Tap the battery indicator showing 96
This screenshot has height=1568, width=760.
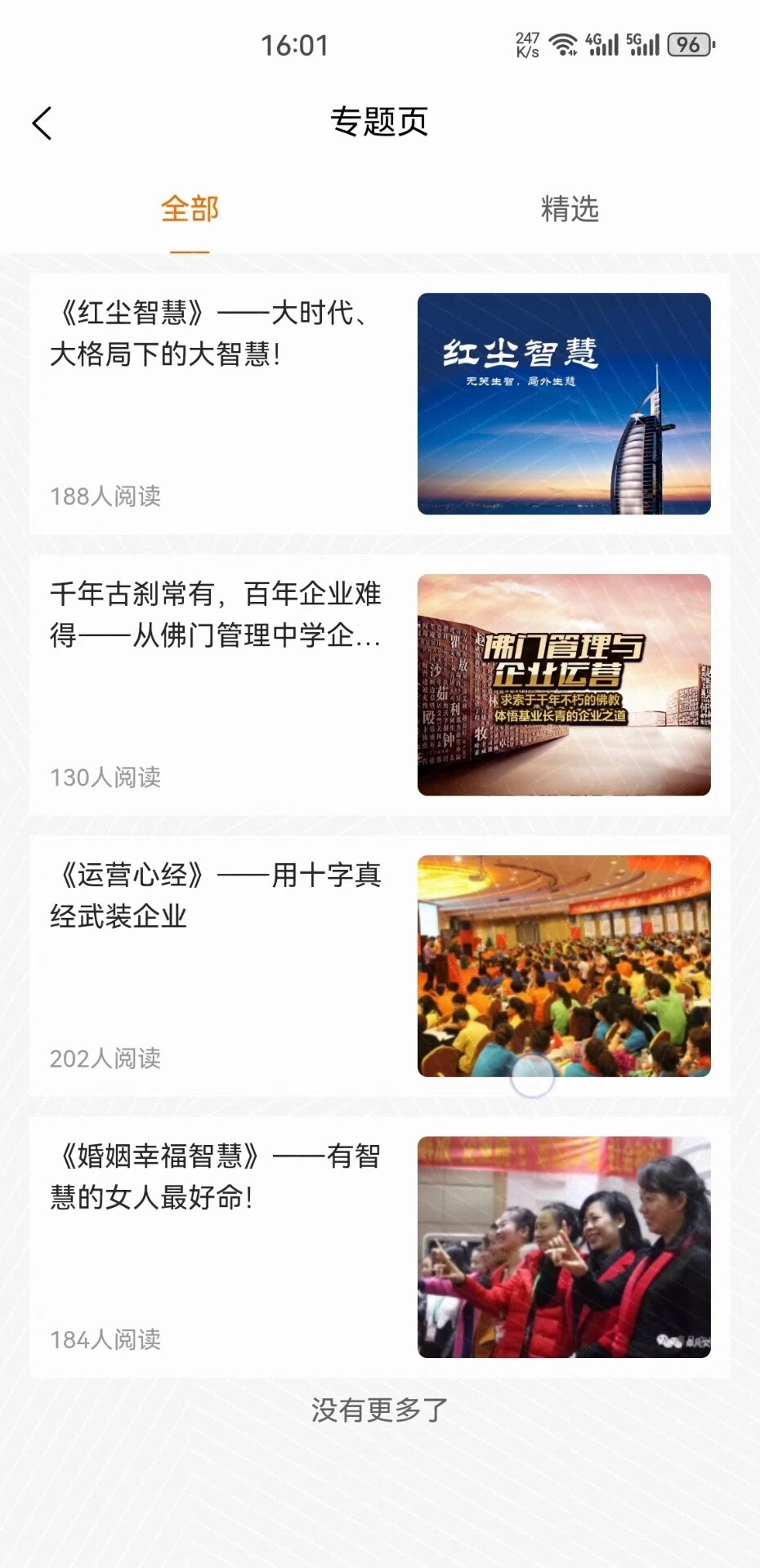(689, 45)
